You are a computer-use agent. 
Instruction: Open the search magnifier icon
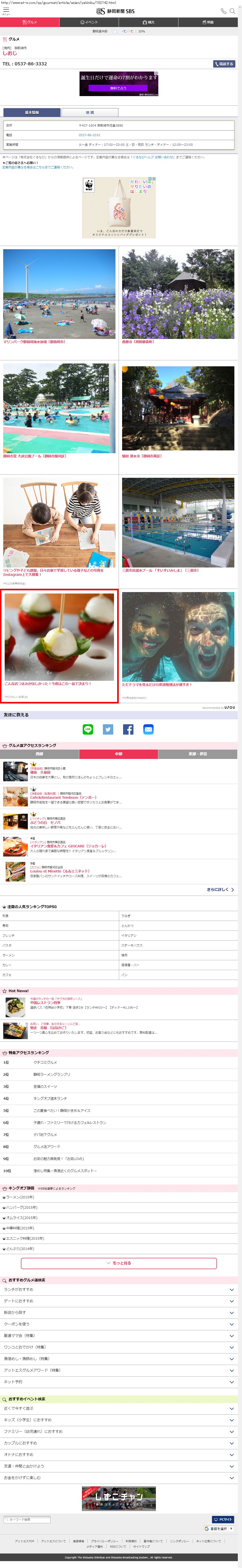click(232, 11)
